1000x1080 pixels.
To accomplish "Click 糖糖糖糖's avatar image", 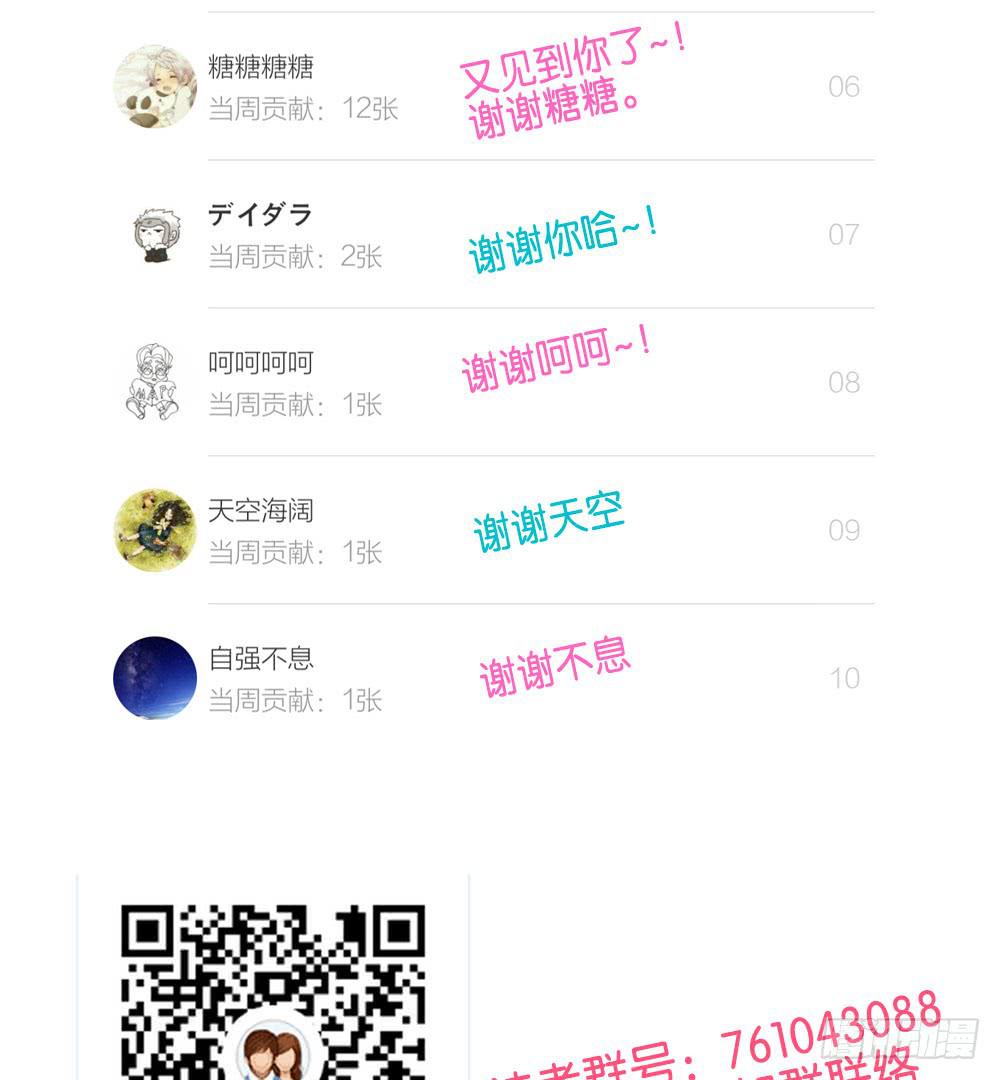I will (x=154, y=86).
